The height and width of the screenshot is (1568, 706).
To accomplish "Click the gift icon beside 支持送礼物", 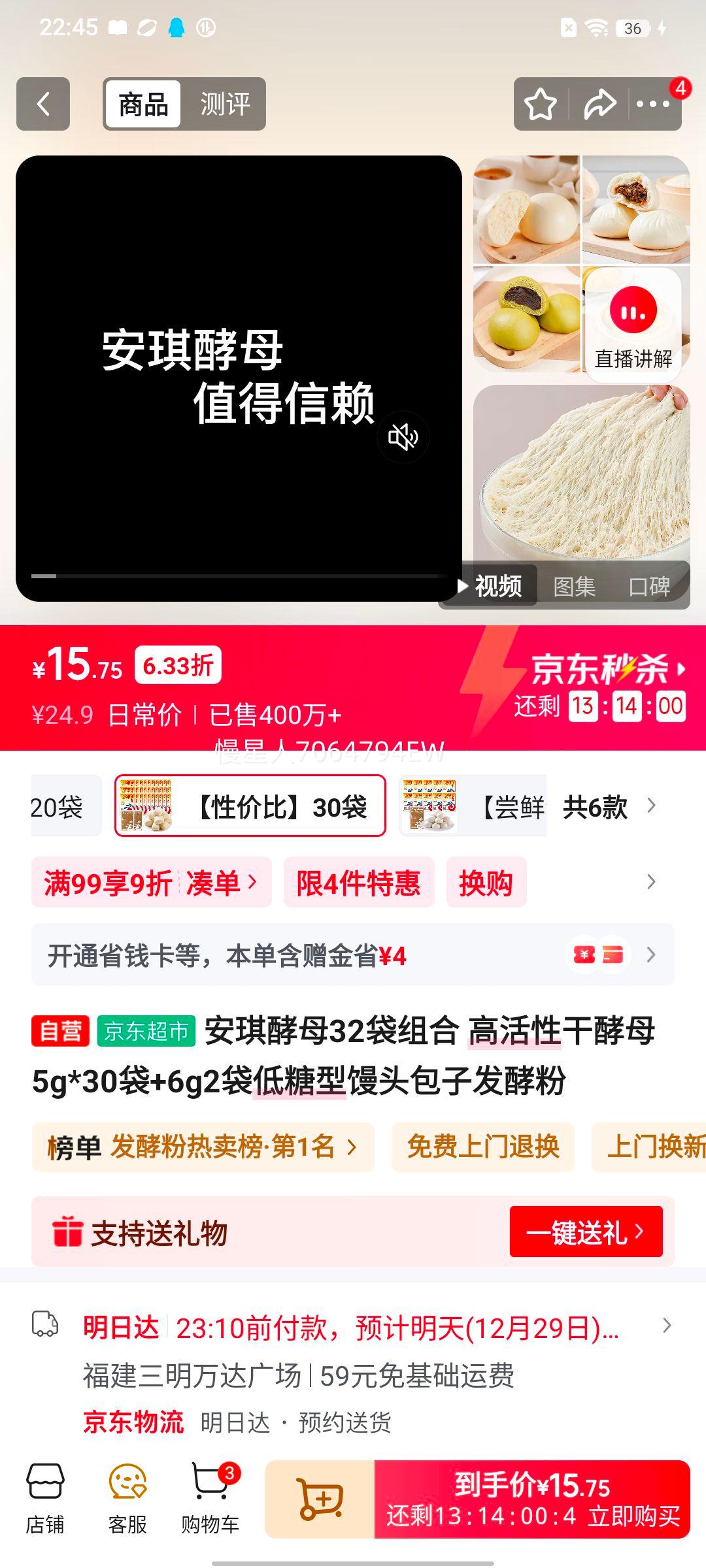I will (69, 1232).
